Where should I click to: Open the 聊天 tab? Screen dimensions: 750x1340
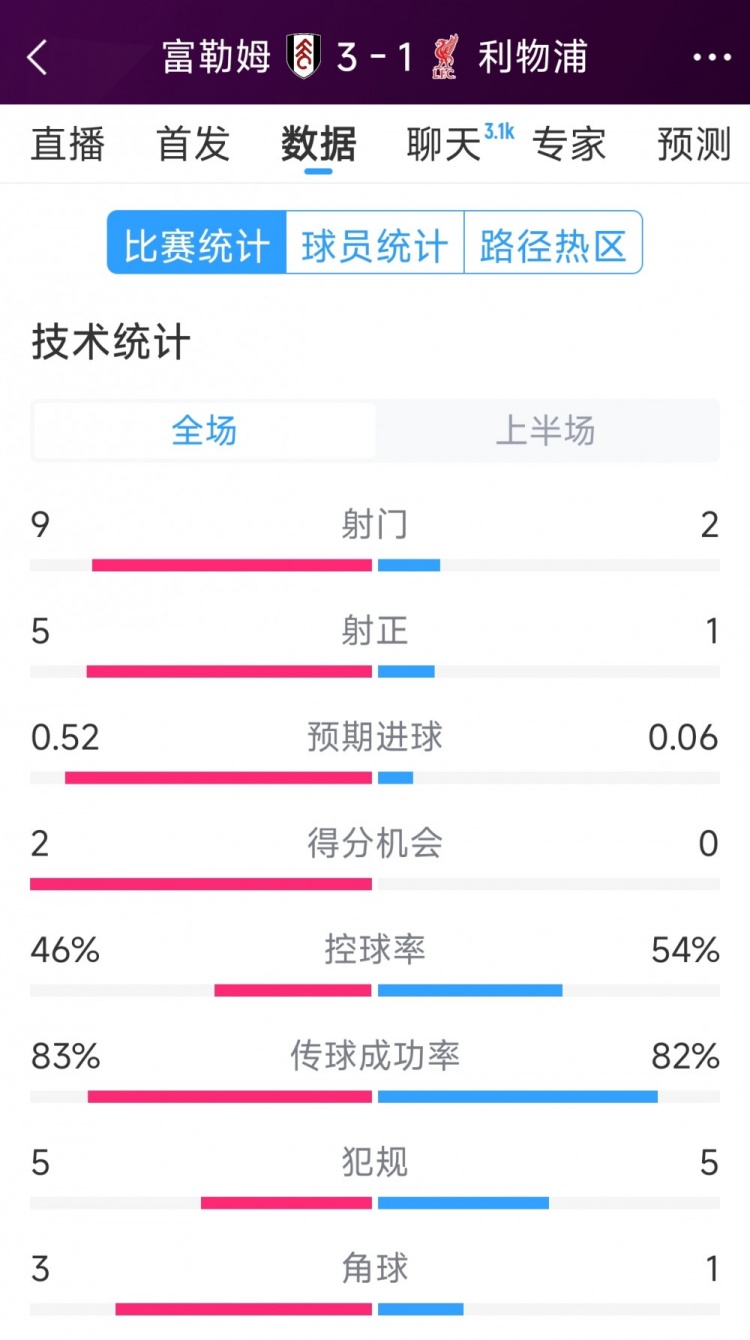[x=444, y=144]
